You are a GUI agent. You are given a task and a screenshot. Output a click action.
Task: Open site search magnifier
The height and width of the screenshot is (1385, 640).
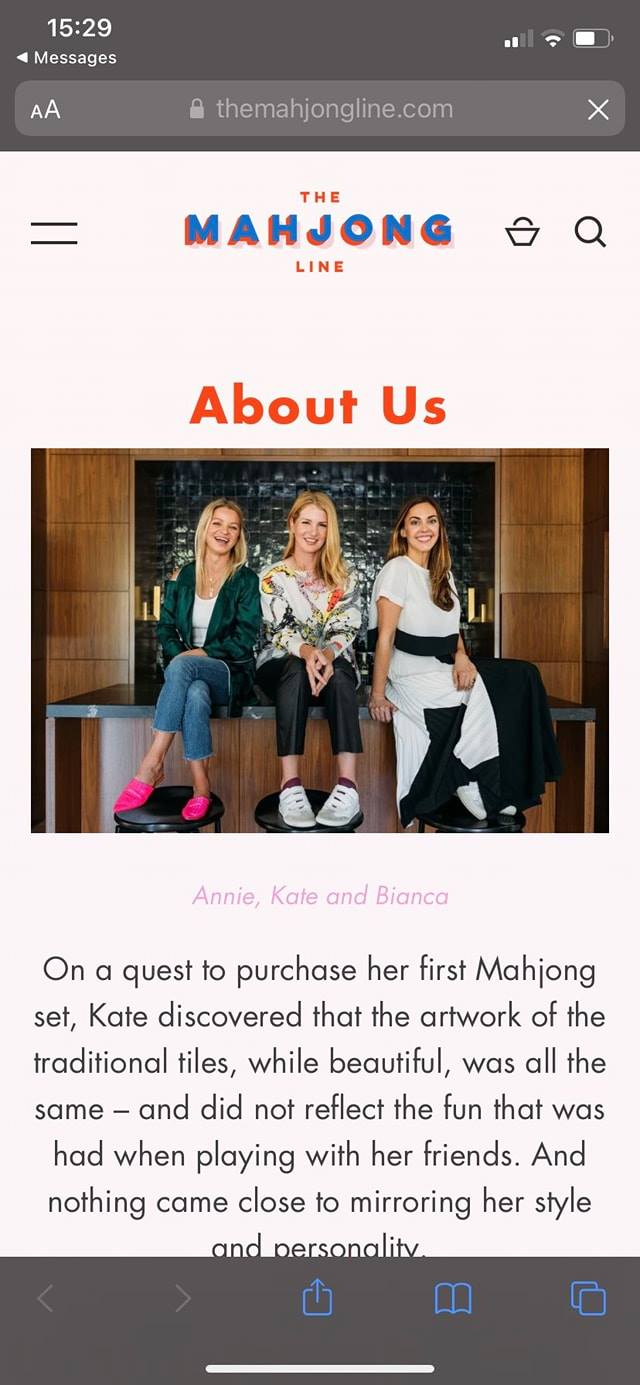click(x=590, y=233)
